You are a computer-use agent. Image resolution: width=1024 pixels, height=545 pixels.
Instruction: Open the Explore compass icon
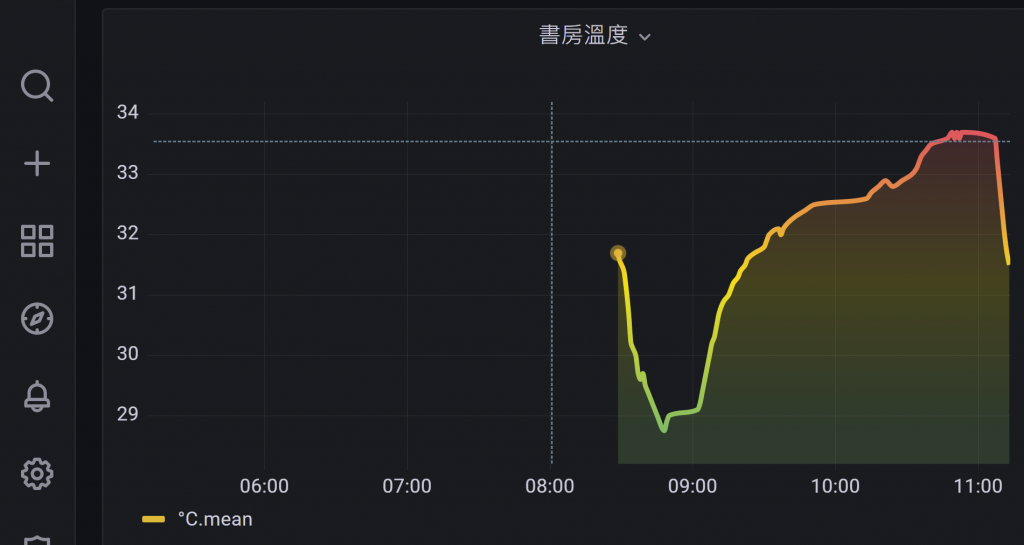(37, 319)
